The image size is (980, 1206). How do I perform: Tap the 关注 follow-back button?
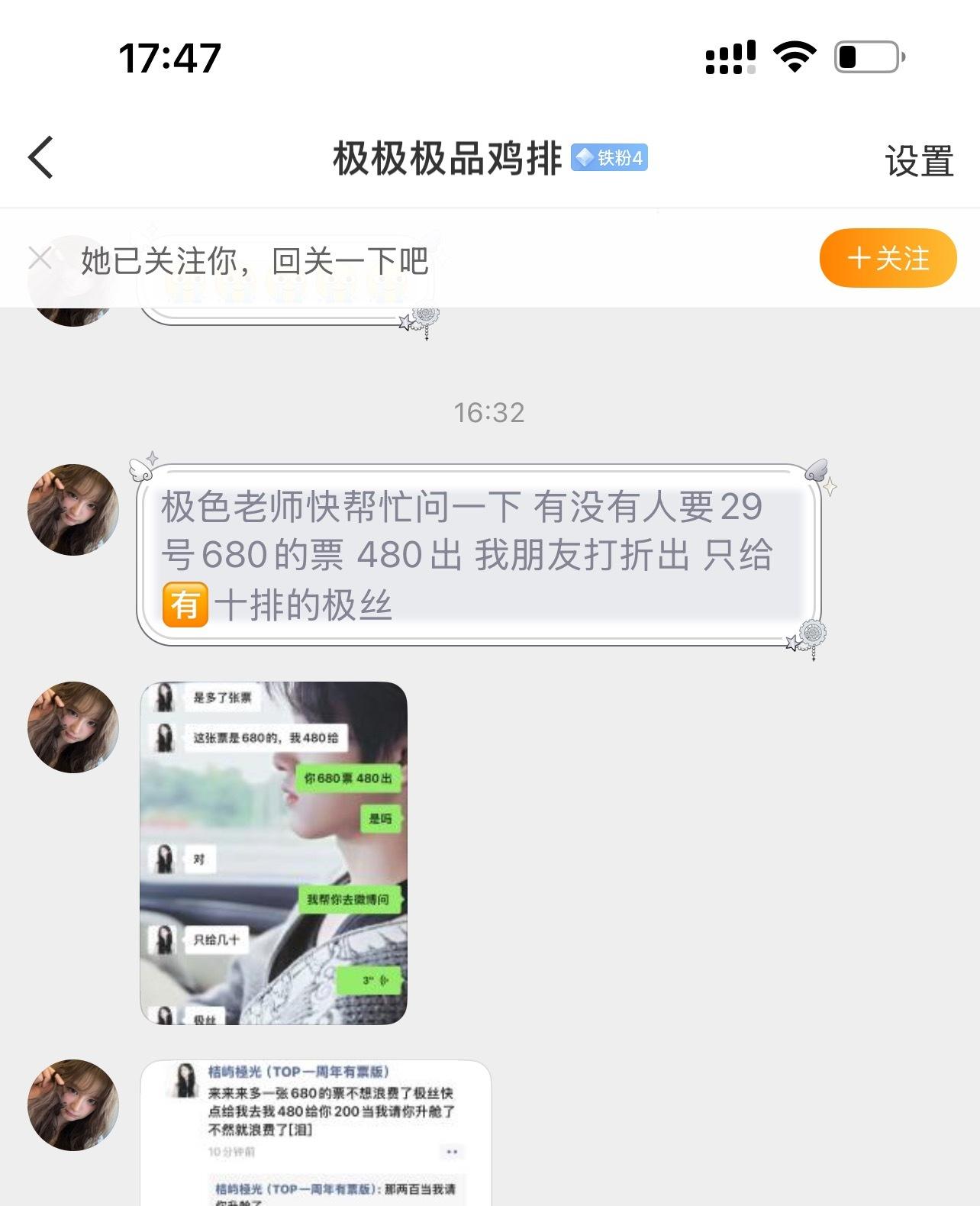[887, 258]
